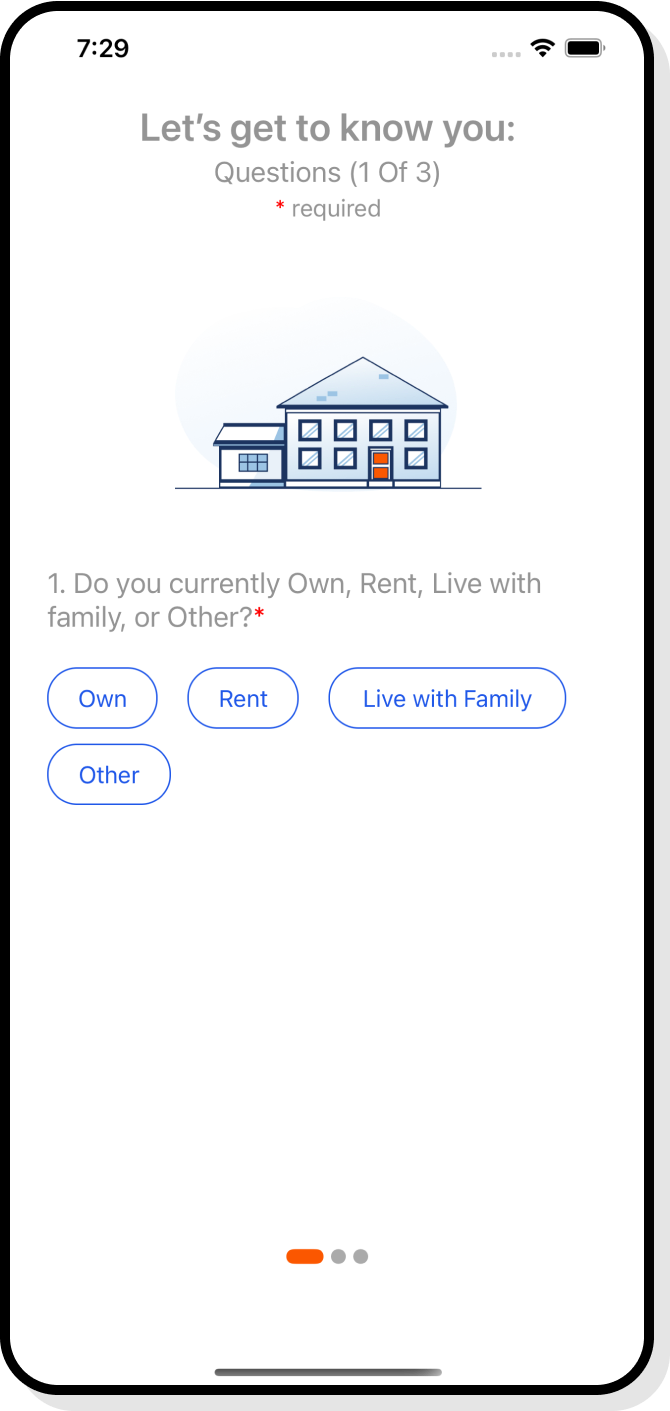This screenshot has width=670, height=1411.
Task: Select the Own option
Action: (x=102, y=698)
